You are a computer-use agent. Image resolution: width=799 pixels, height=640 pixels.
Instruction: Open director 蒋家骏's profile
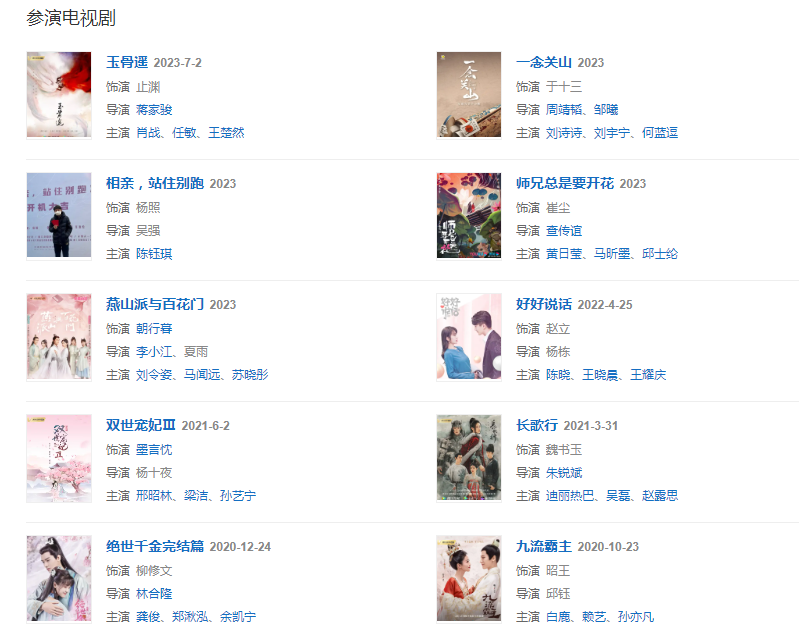(154, 109)
